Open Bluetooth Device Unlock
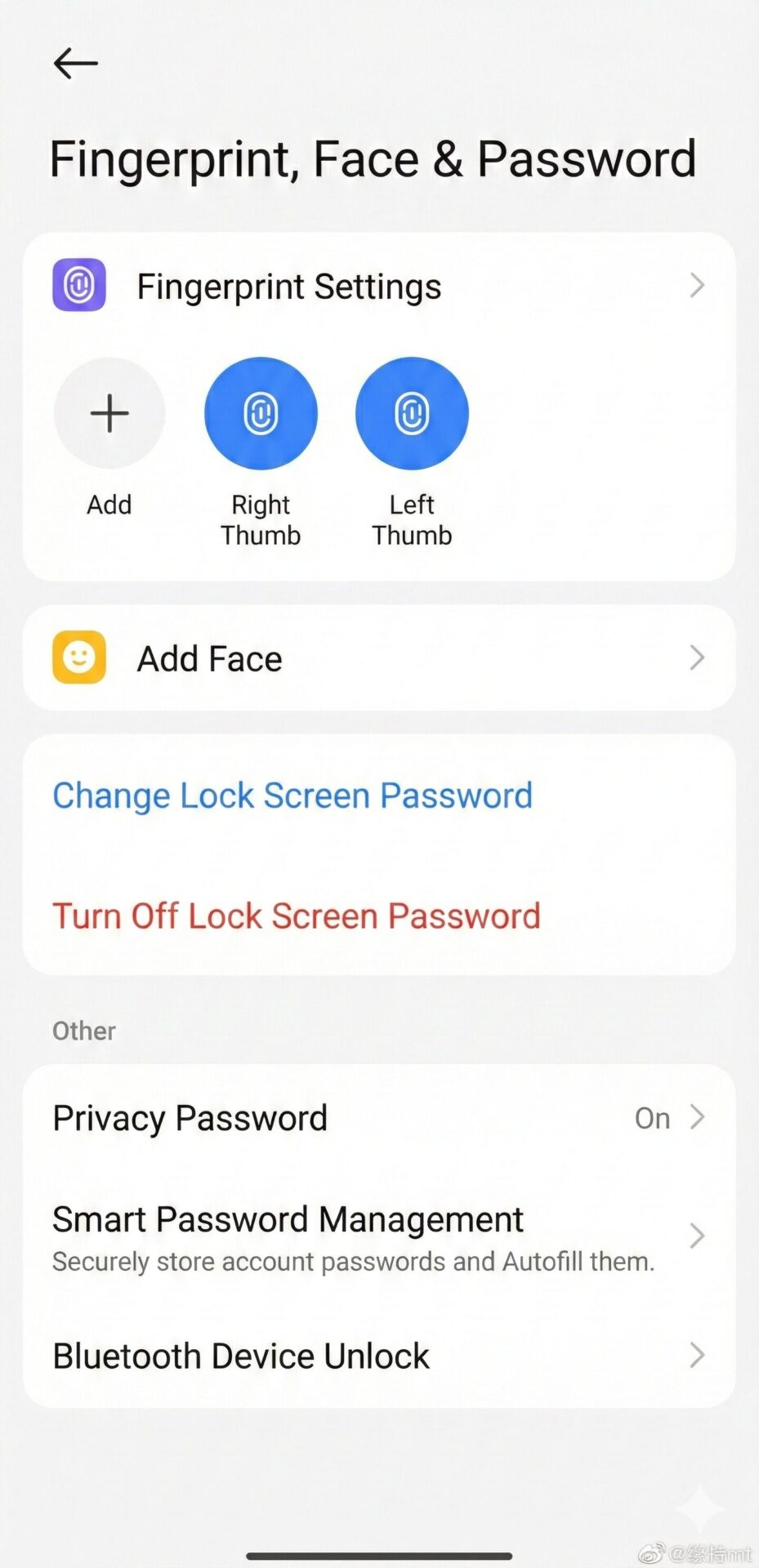This screenshot has width=759, height=1568. [x=378, y=1356]
